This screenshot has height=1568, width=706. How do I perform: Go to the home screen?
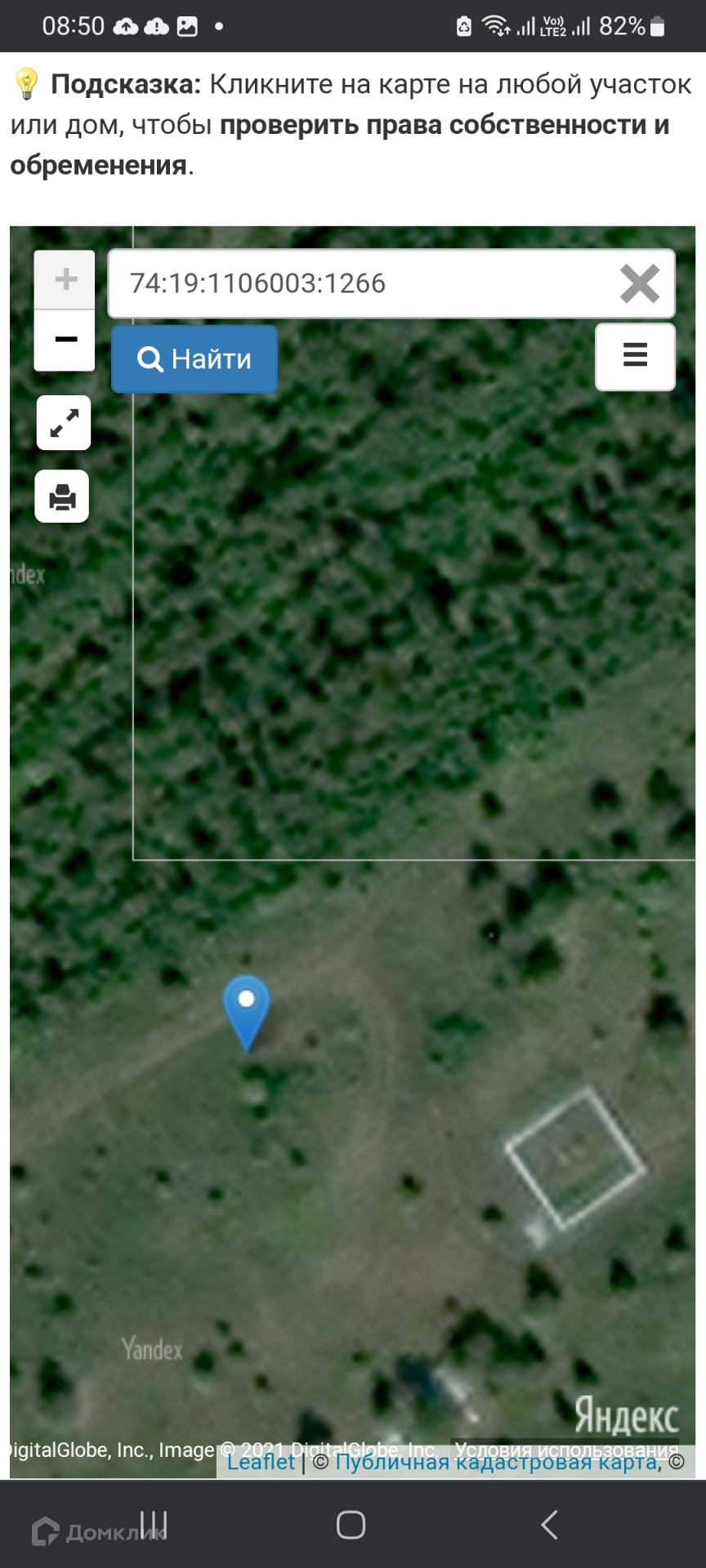pyautogui.click(x=351, y=1525)
